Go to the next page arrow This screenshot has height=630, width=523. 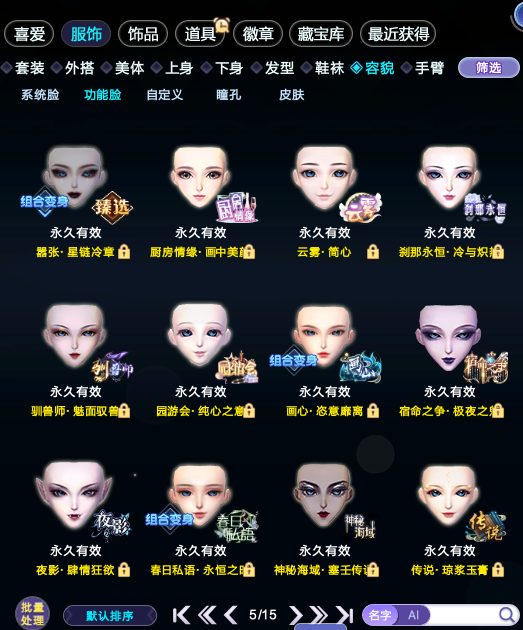click(x=296, y=615)
